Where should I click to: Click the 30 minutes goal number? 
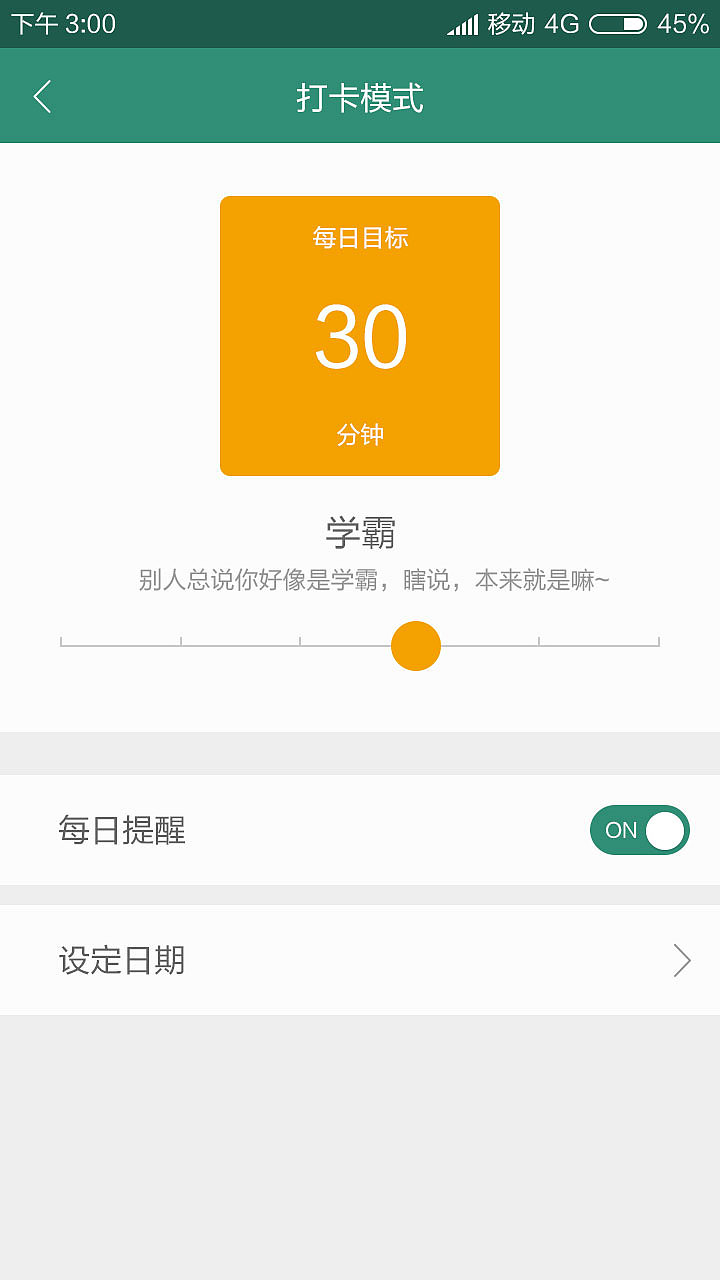(360, 335)
